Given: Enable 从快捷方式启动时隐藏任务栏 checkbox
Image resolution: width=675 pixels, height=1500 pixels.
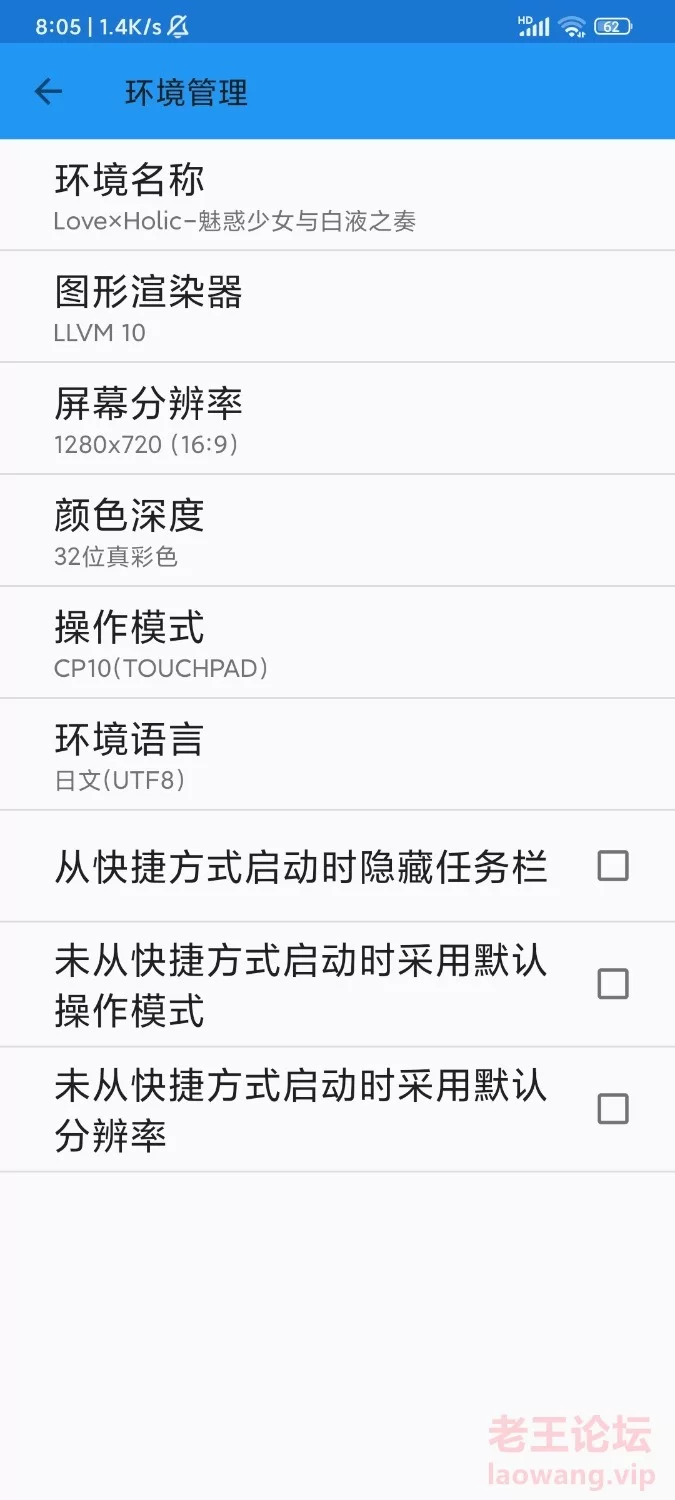Looking at the screenshot, I should pyautogui.click(x=613, y=866).
